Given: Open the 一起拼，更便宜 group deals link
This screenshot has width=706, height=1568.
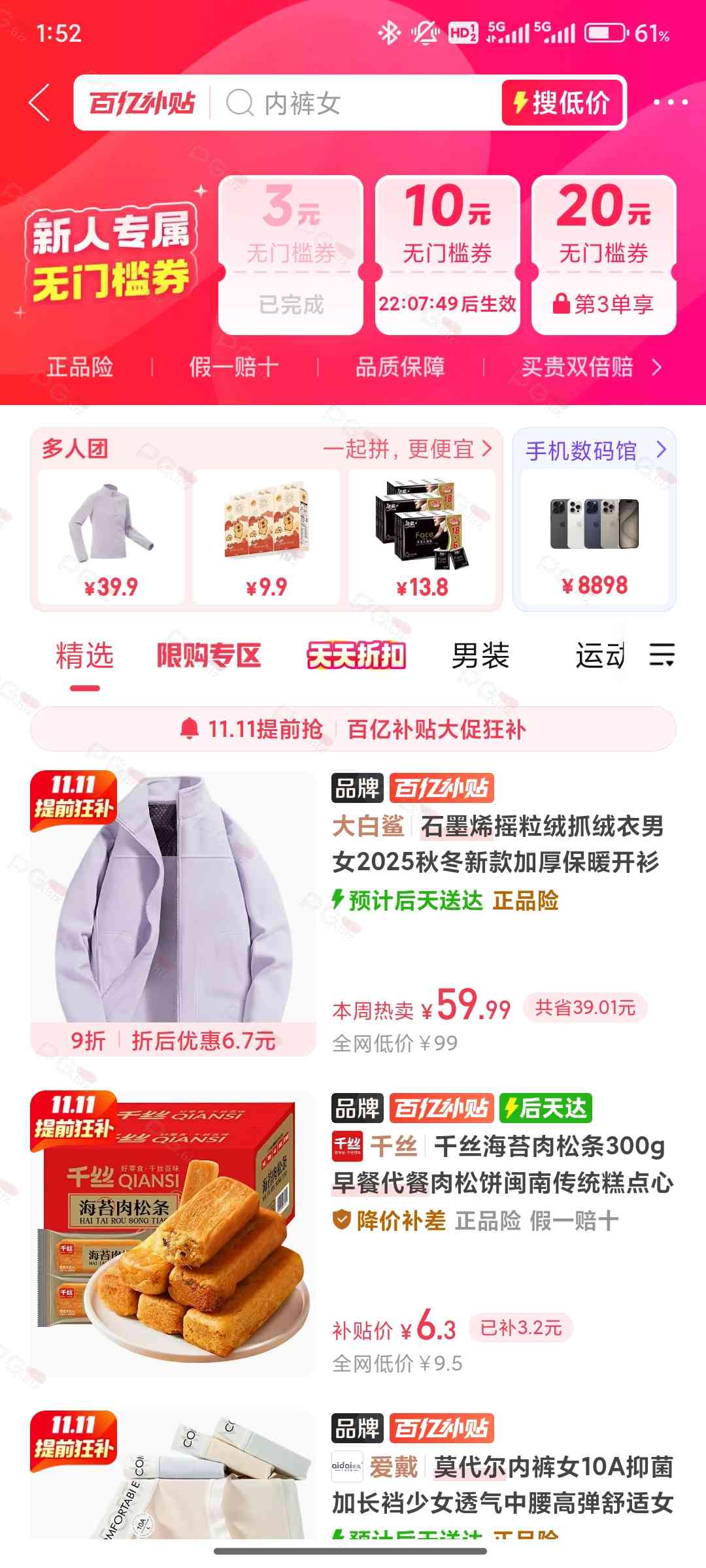Looking at the screenshot, I should point(407,449).
